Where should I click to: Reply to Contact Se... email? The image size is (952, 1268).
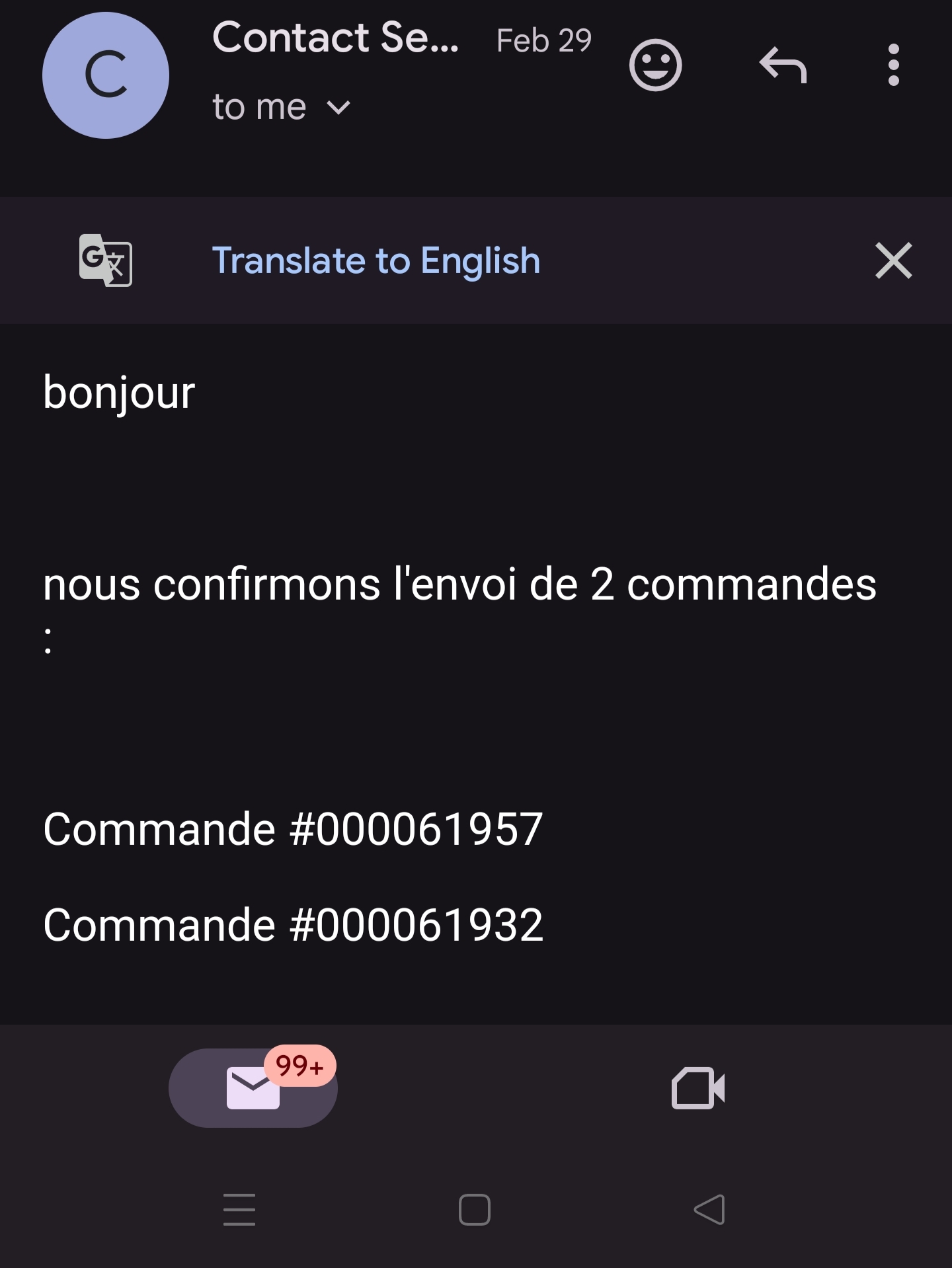[783, 65]
